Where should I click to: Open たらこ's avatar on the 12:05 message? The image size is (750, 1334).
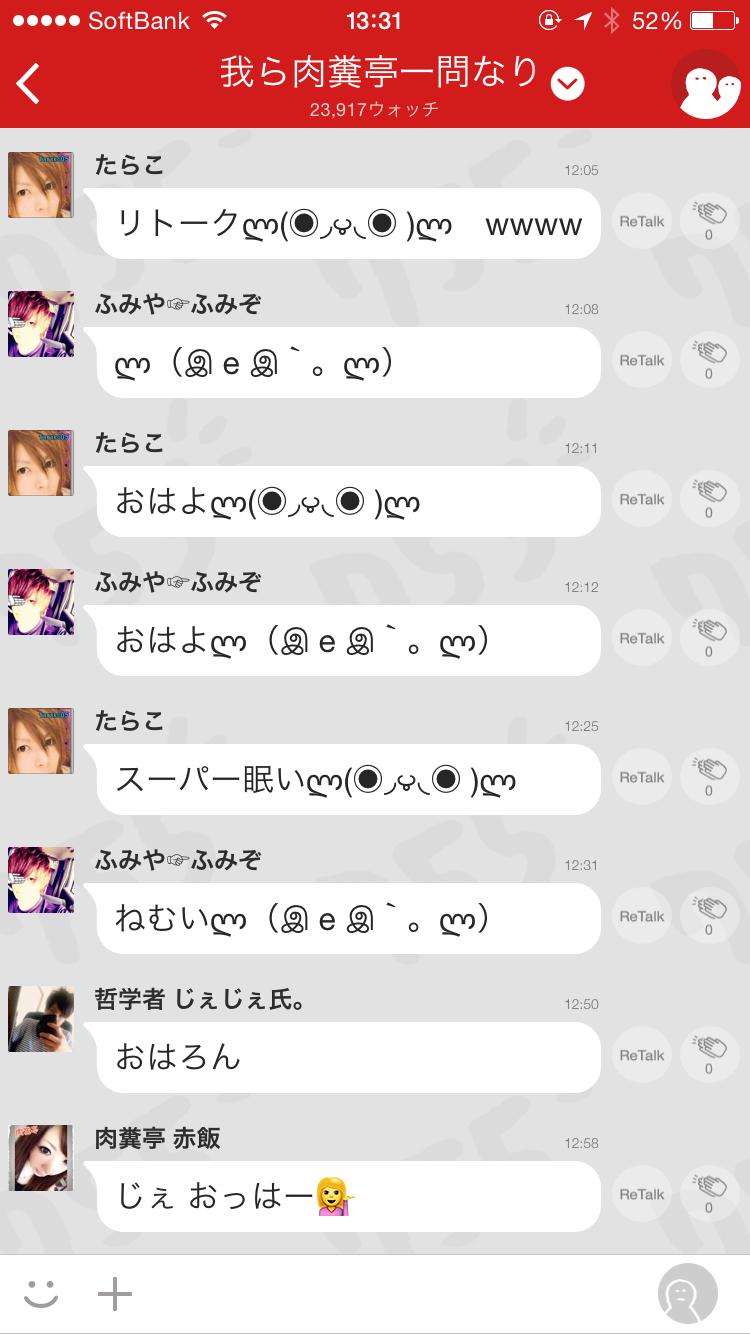click(41, 185)
